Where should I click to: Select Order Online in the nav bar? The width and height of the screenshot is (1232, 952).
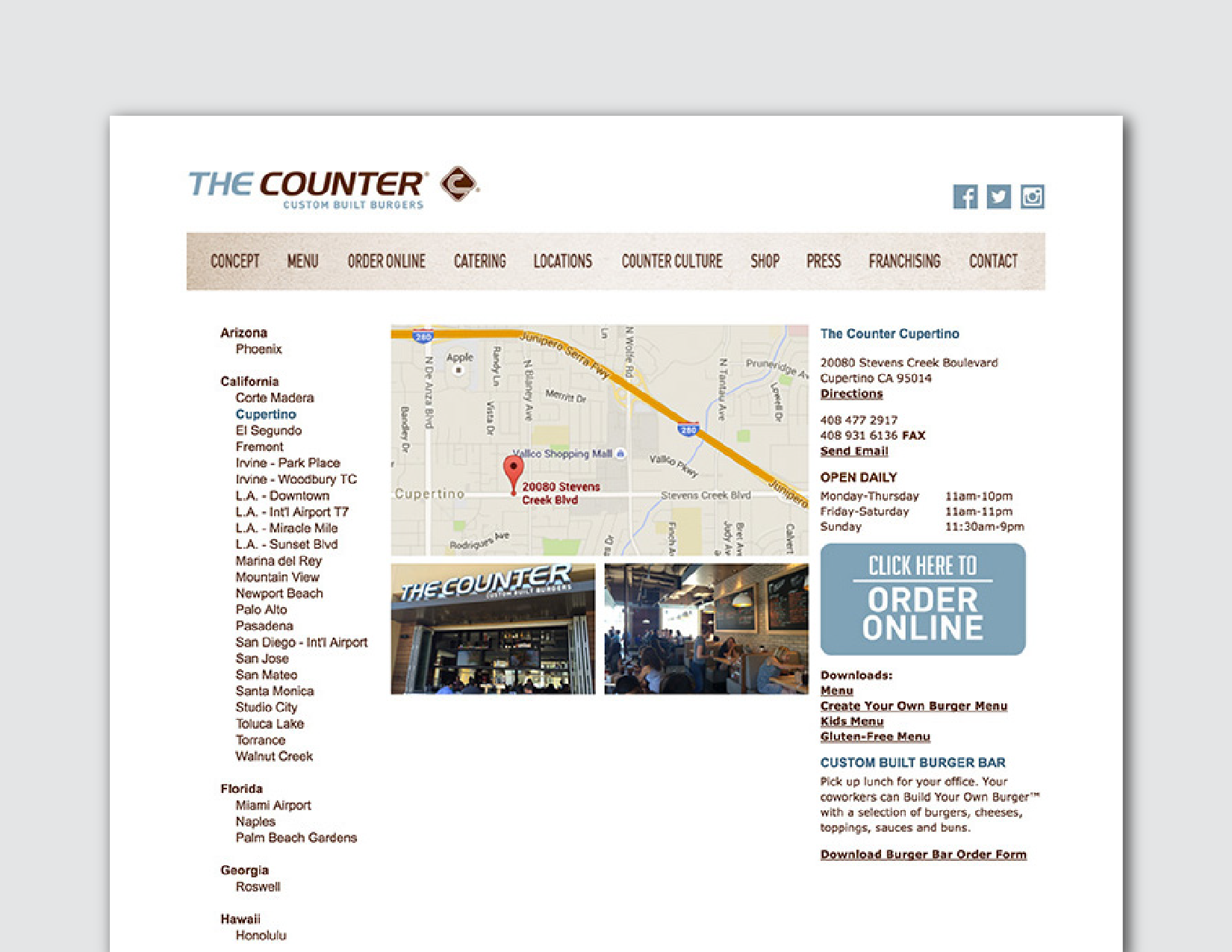coord(386,261)
